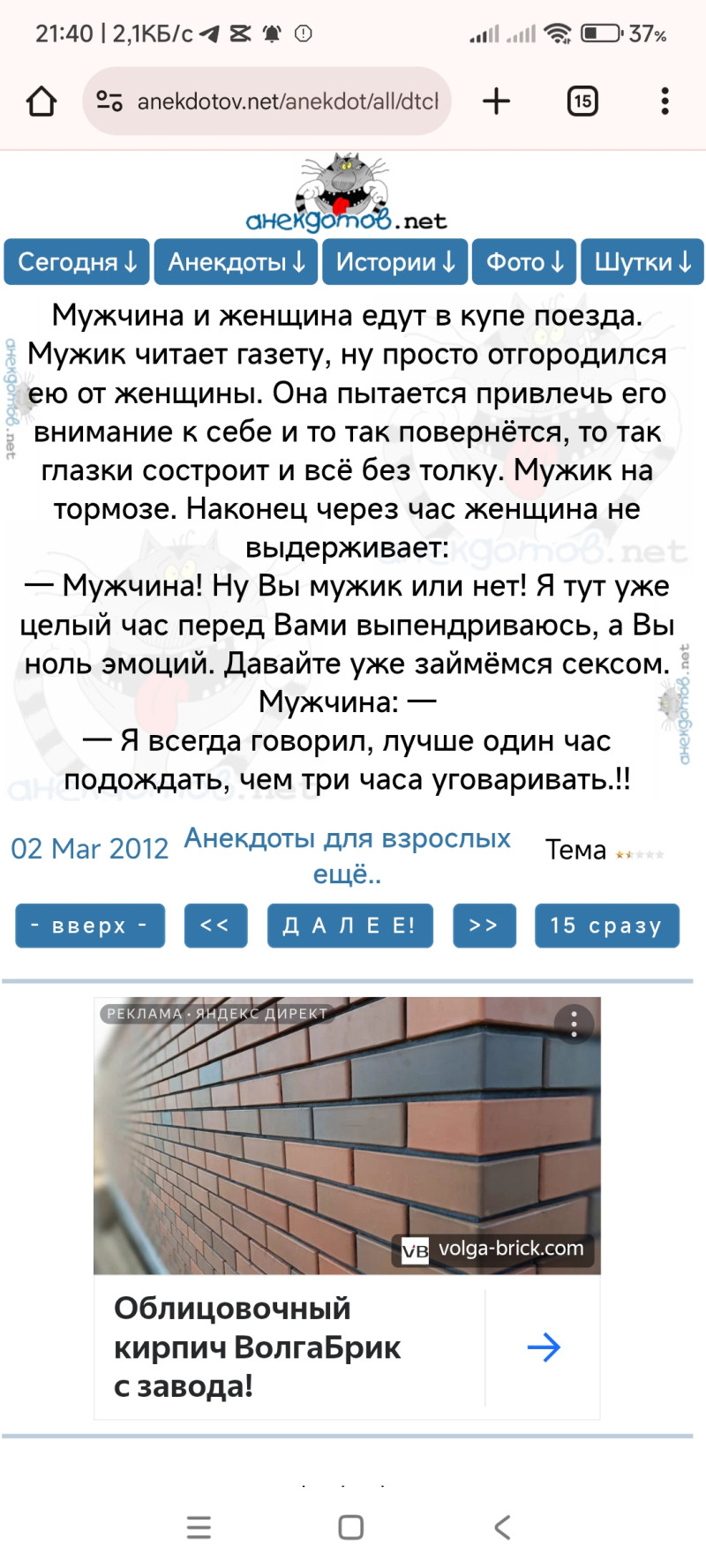The image size is (706, 1568).
Task: Open a new browser tab
Action: 496,101
